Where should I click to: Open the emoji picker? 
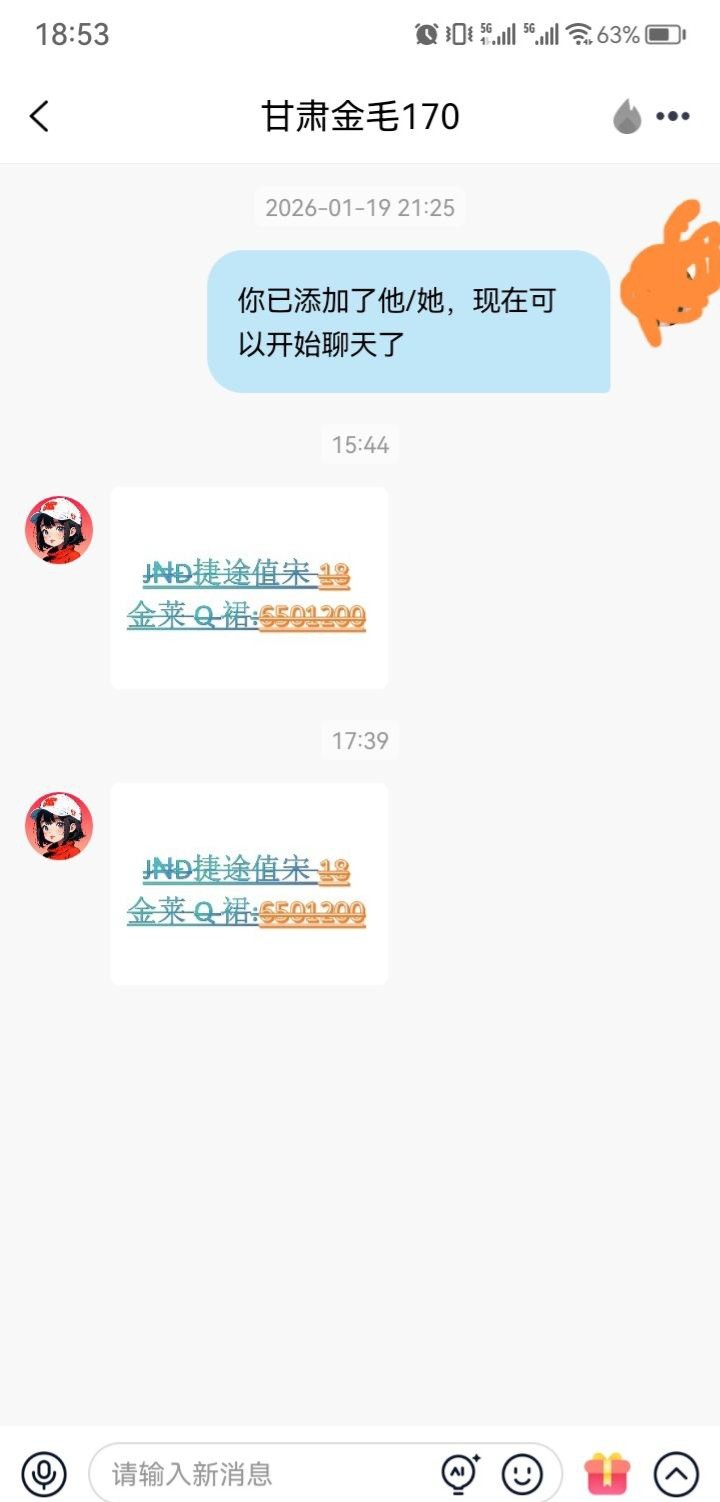[522, 1473]
